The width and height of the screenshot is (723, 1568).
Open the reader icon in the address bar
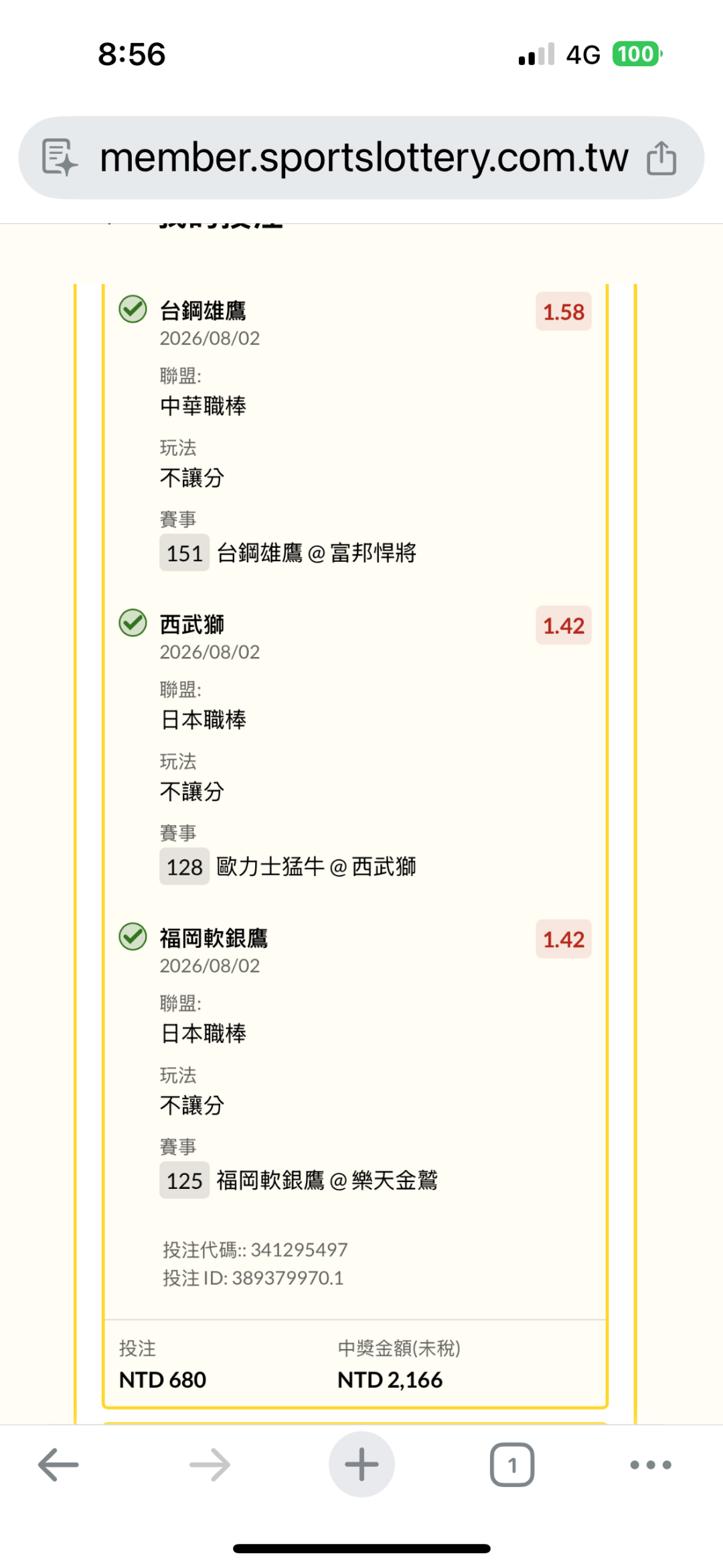click(60, 158)
